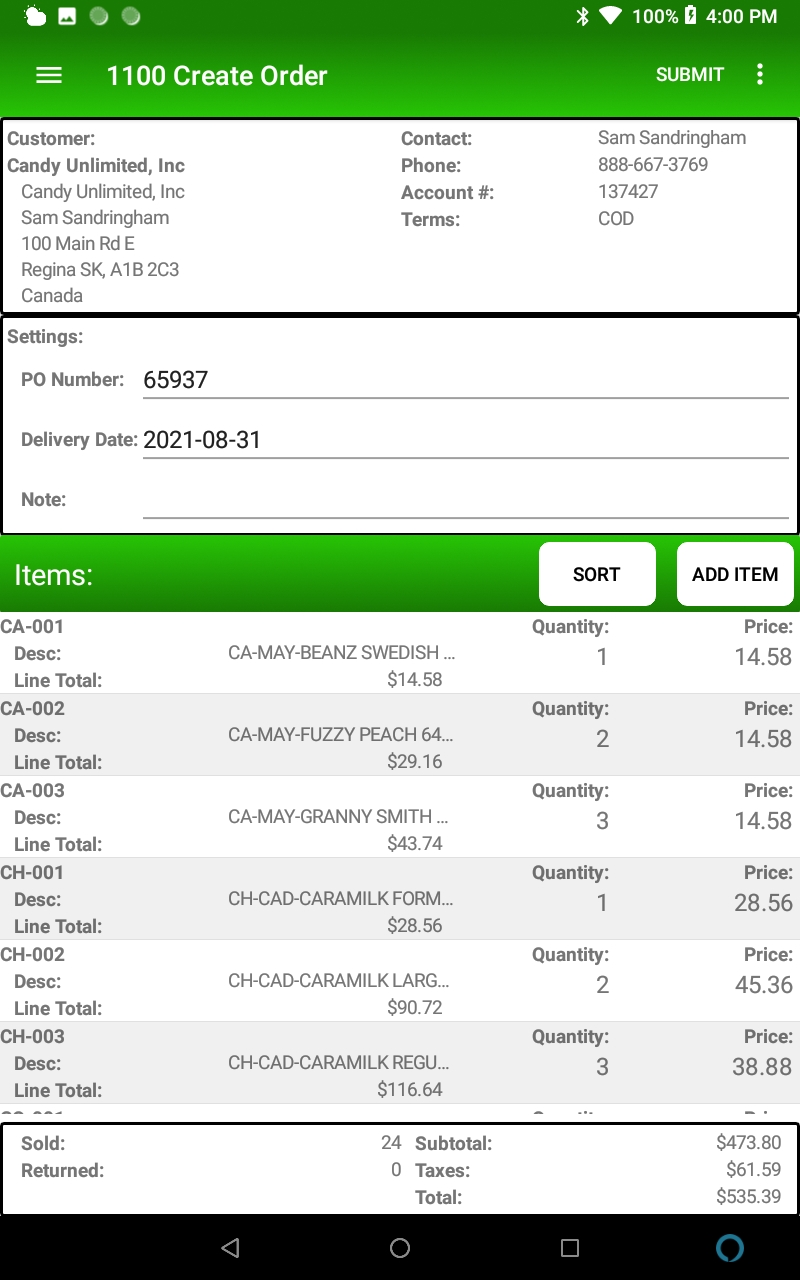
Task: Open the CH-002 Caramilk Large item
Action: click(x=400, y=981)
